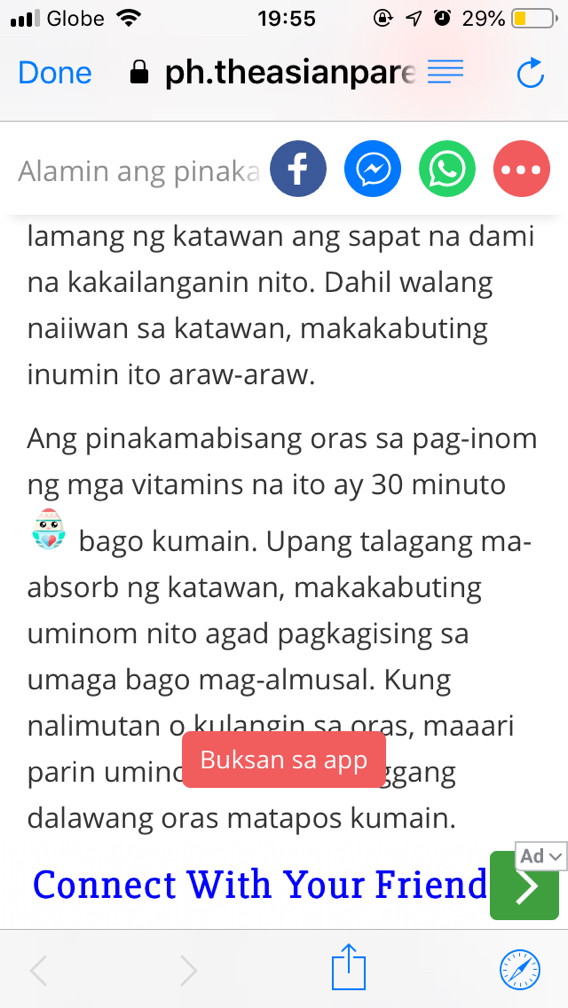The height and width of the screenshot is (1008, 568).
Task: Share article via Messenger
Action: pos(373,168)
